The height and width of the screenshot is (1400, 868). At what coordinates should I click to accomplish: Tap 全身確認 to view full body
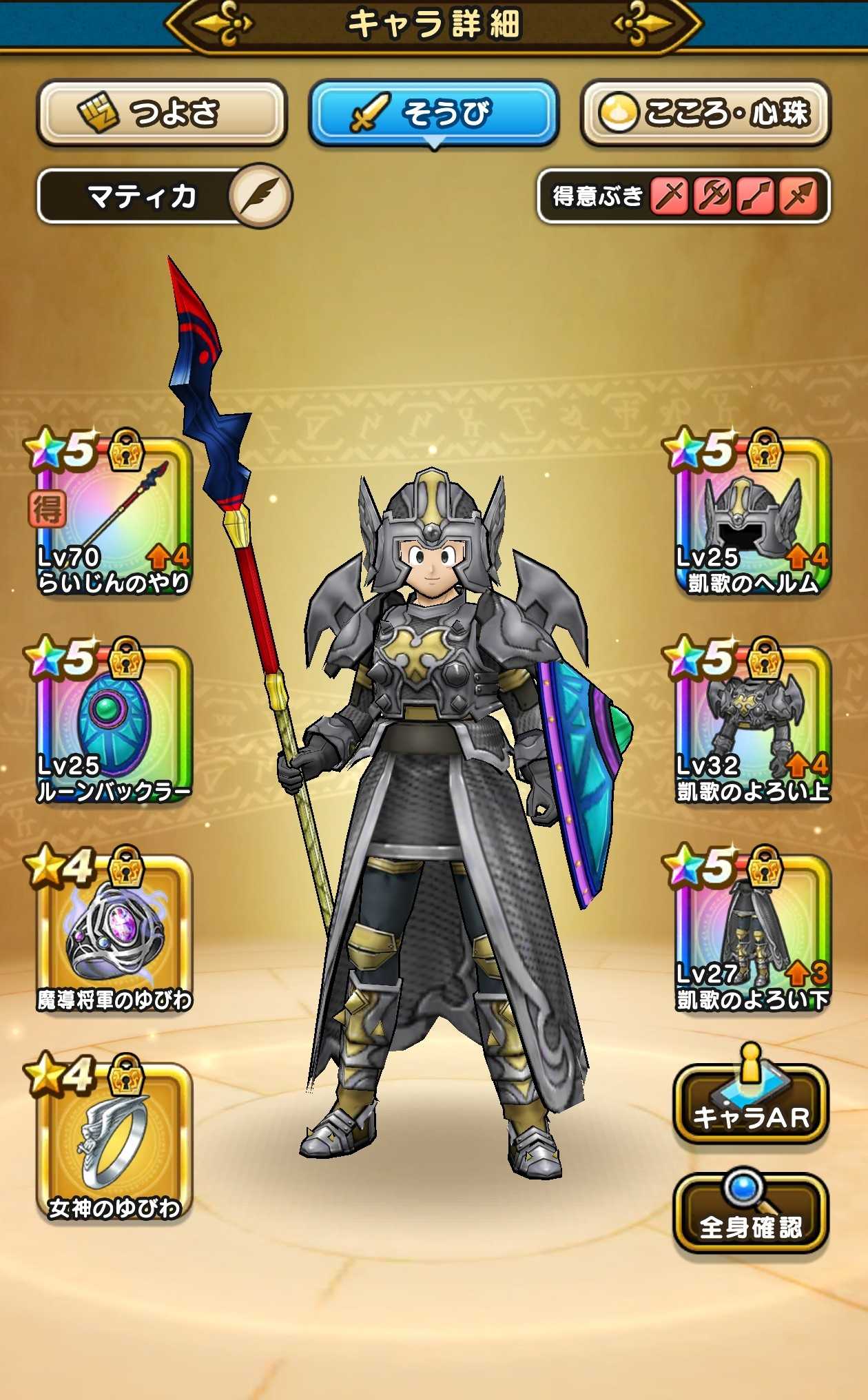click(x=750, y=1213)
